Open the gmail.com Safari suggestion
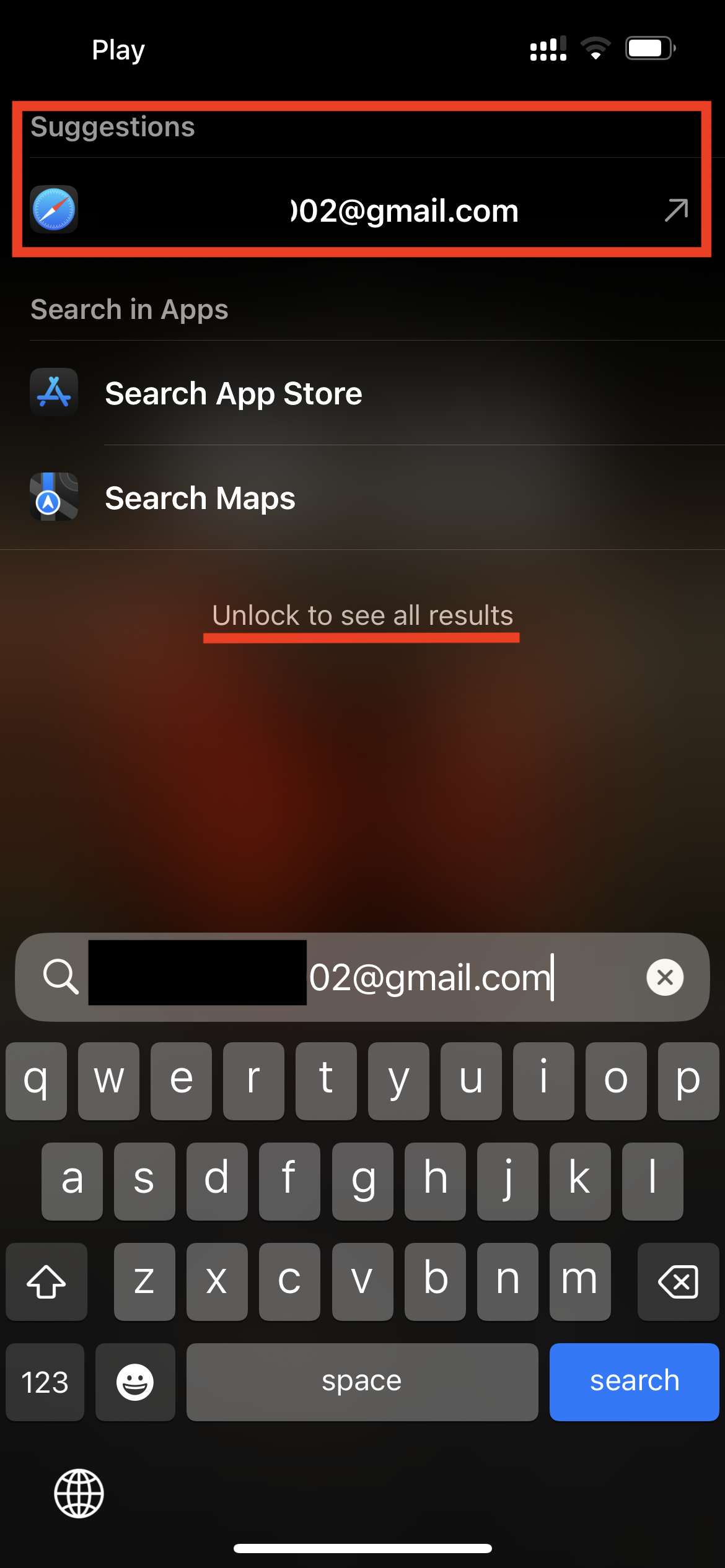Viewport: 725px width, 1568px height. 362,211
